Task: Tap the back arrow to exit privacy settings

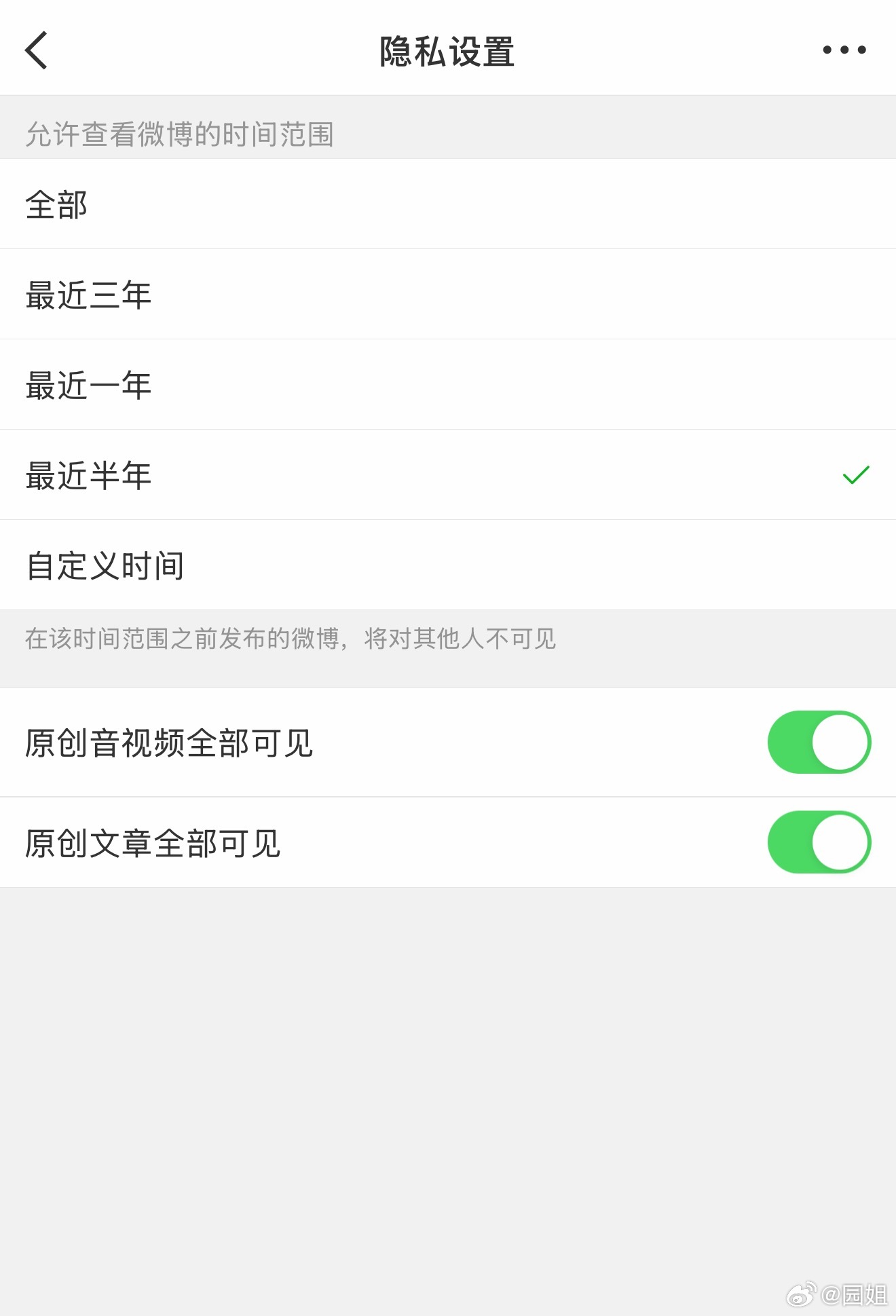Action: click(37, 50)
